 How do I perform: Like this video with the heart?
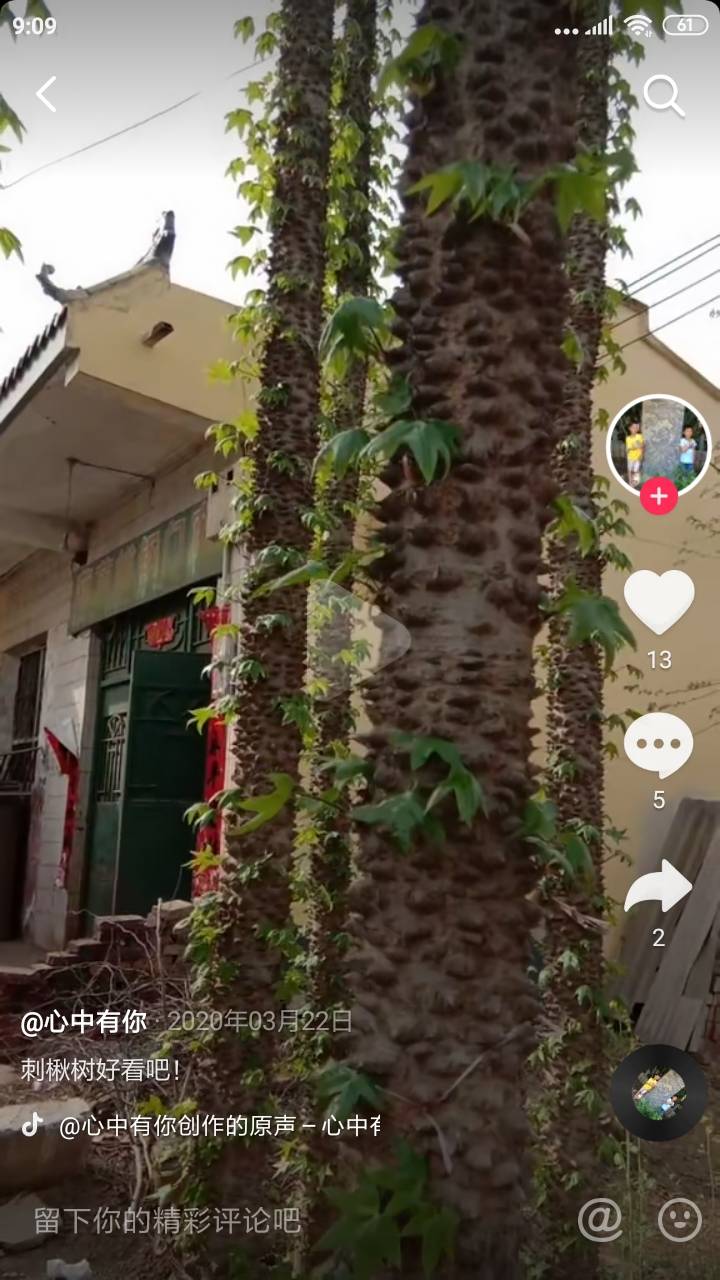[x=659, y=602]
